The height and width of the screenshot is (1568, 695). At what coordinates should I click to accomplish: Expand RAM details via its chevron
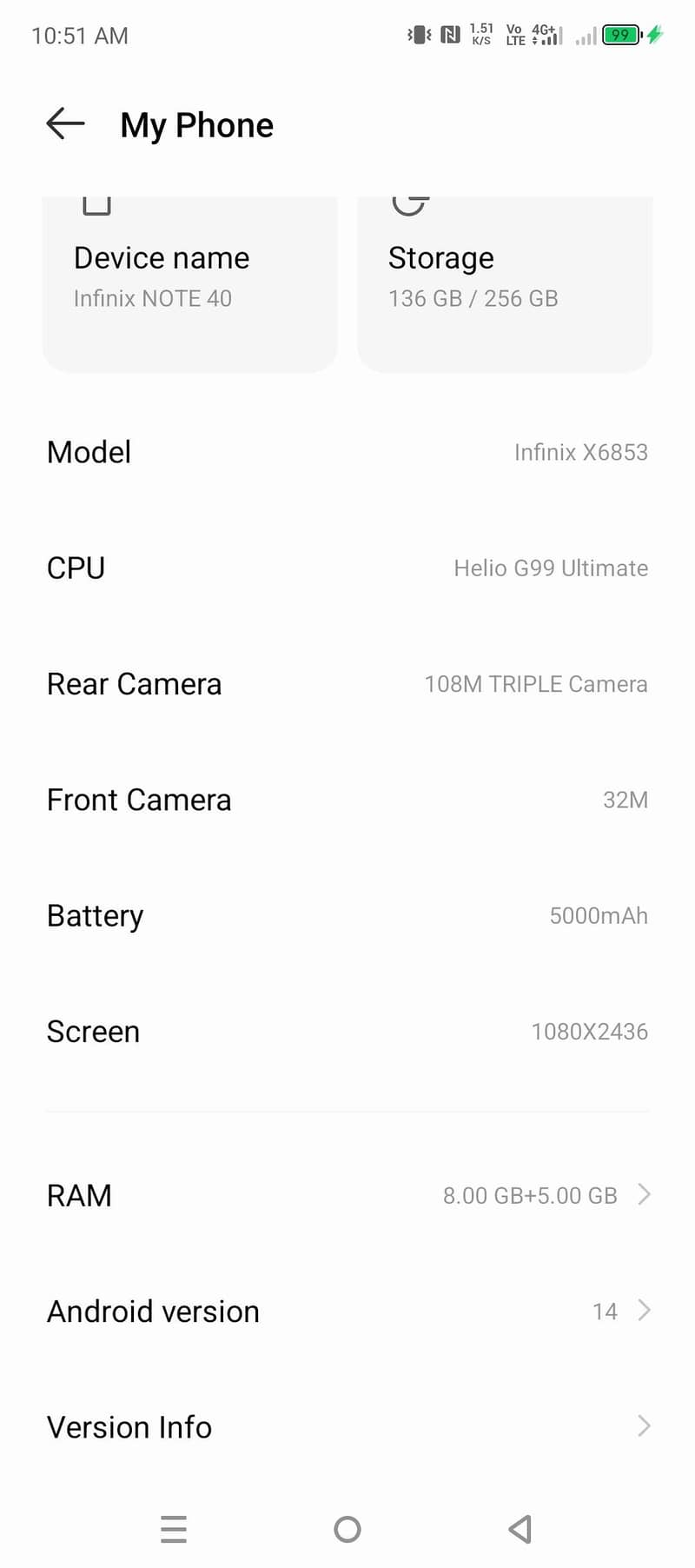pyautogui.click(x=643, y=1194)
